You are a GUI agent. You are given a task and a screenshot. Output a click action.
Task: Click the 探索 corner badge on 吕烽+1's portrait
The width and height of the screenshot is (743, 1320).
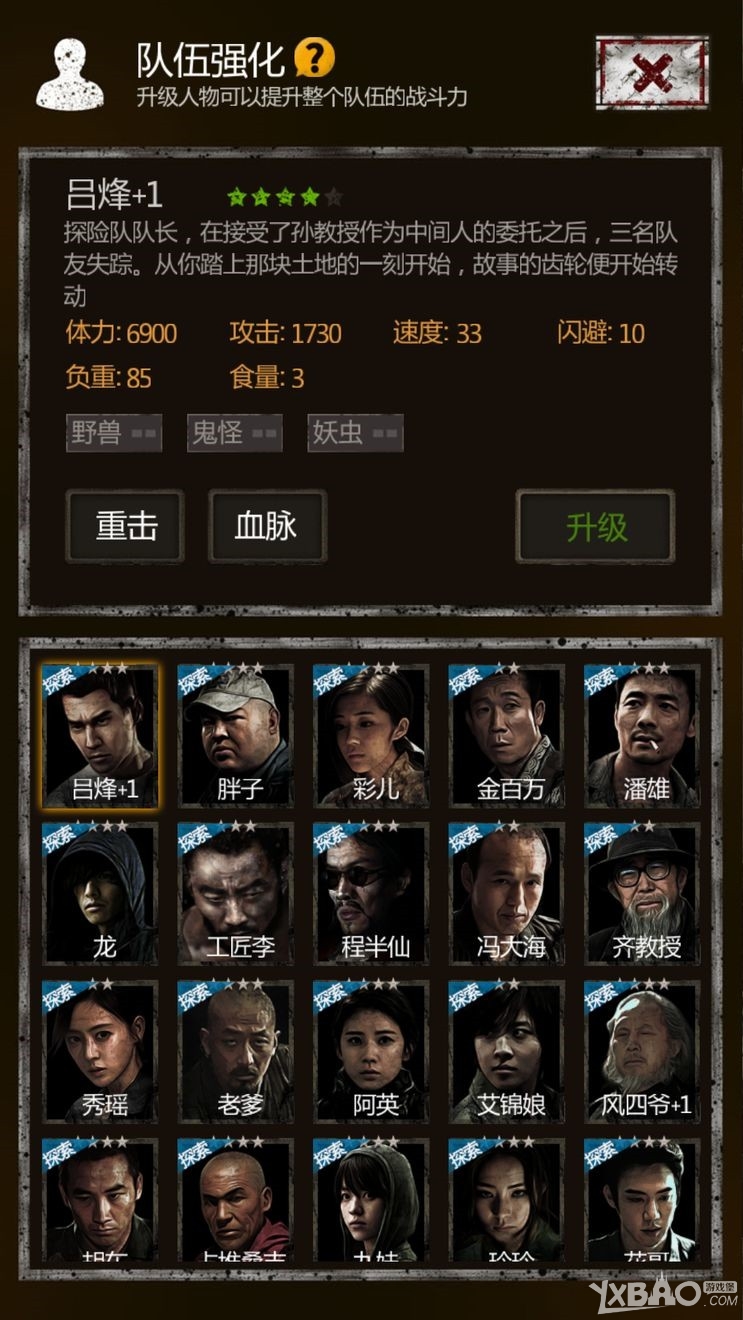click(x=58, y=678)
